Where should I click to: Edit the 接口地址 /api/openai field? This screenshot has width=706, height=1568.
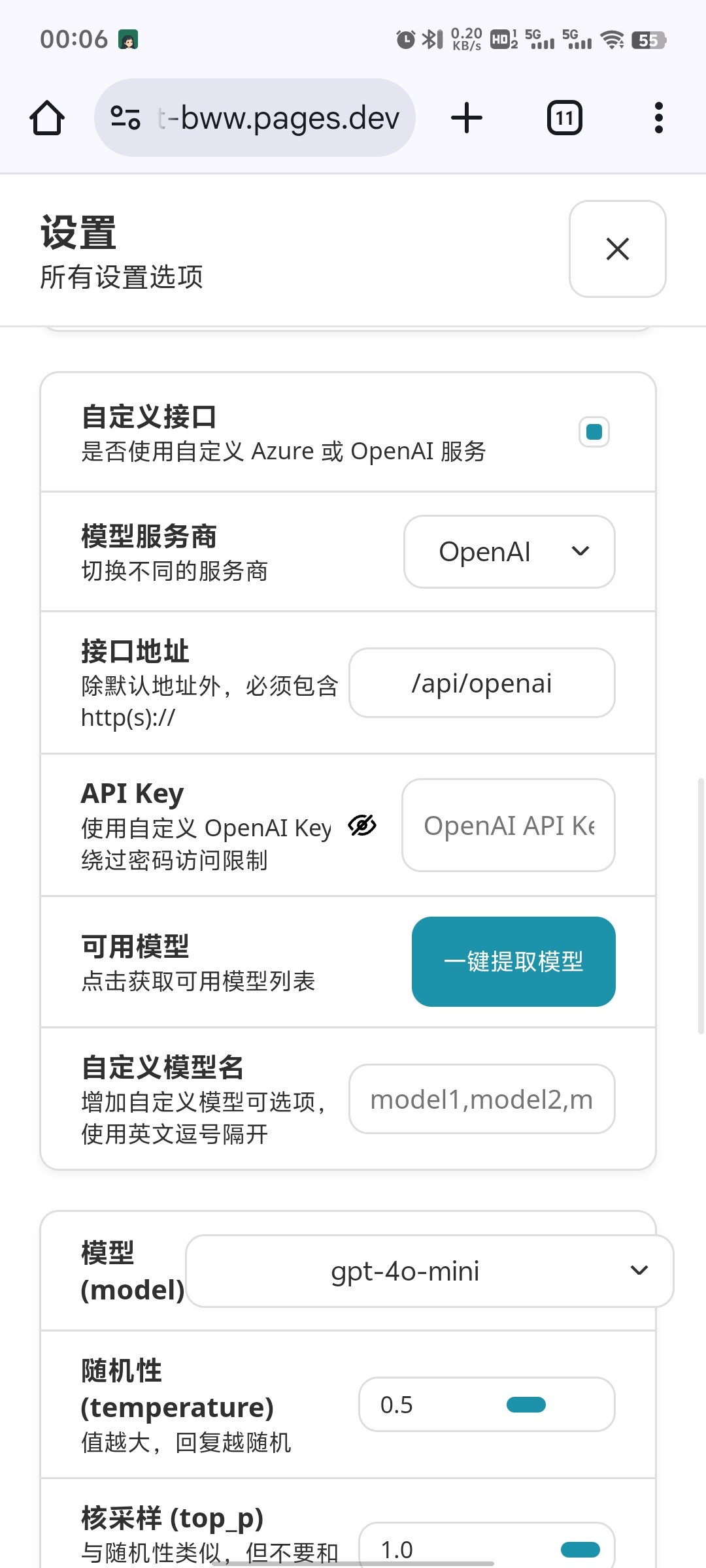[x=482, y=683]
